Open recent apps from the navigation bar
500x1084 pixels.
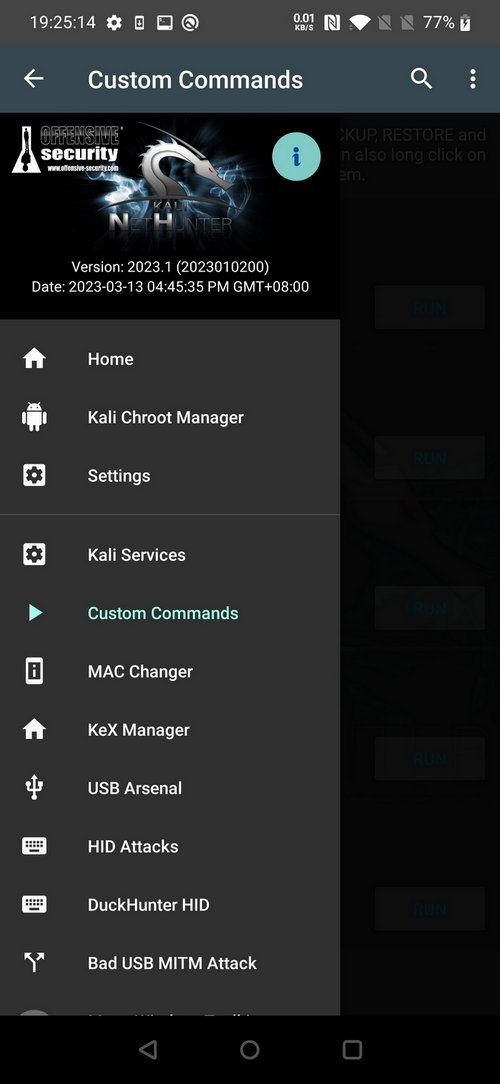[352, 1049]
